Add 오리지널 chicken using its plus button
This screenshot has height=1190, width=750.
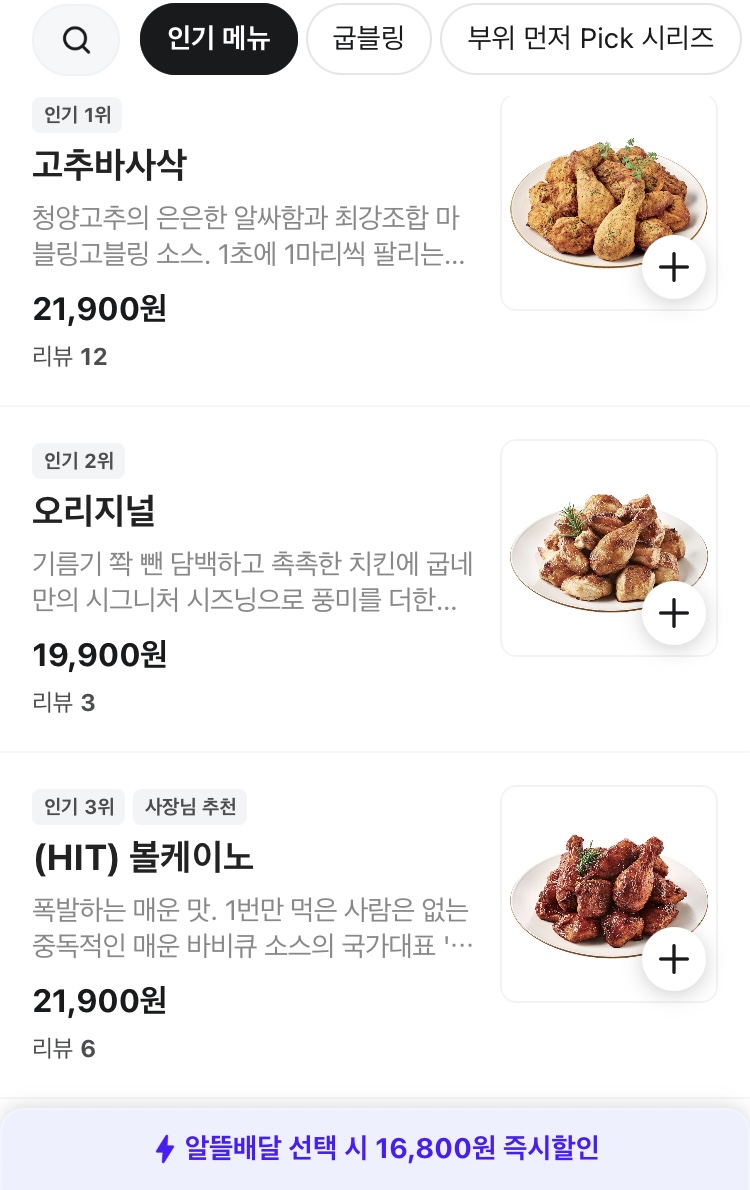click(674, 613)
